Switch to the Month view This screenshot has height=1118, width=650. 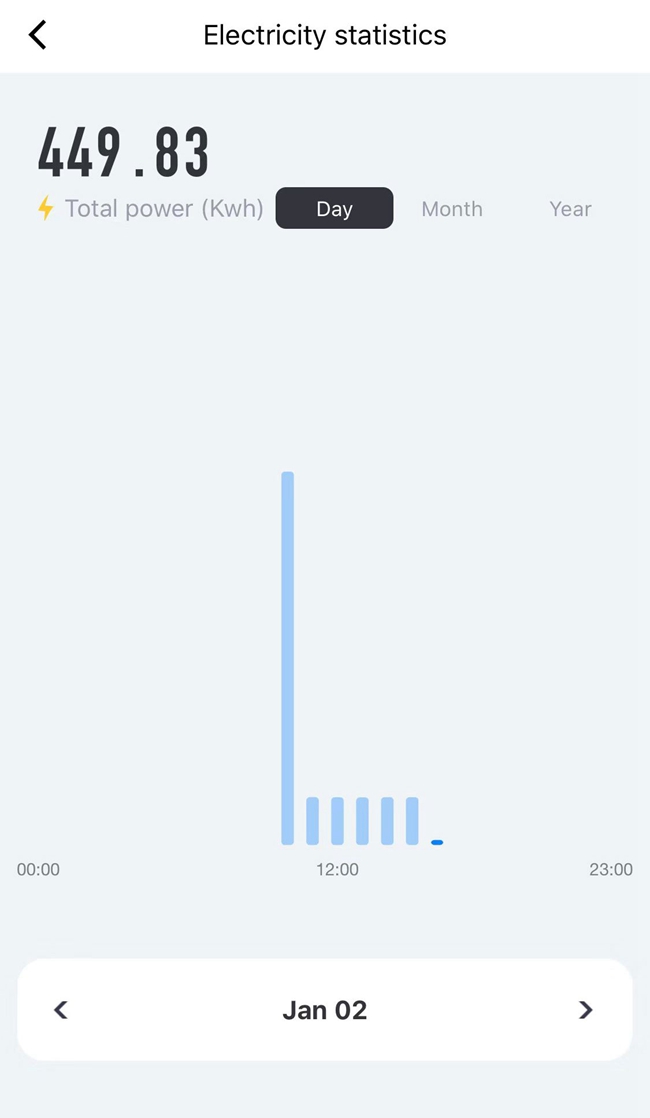click(x=452, y=209)
